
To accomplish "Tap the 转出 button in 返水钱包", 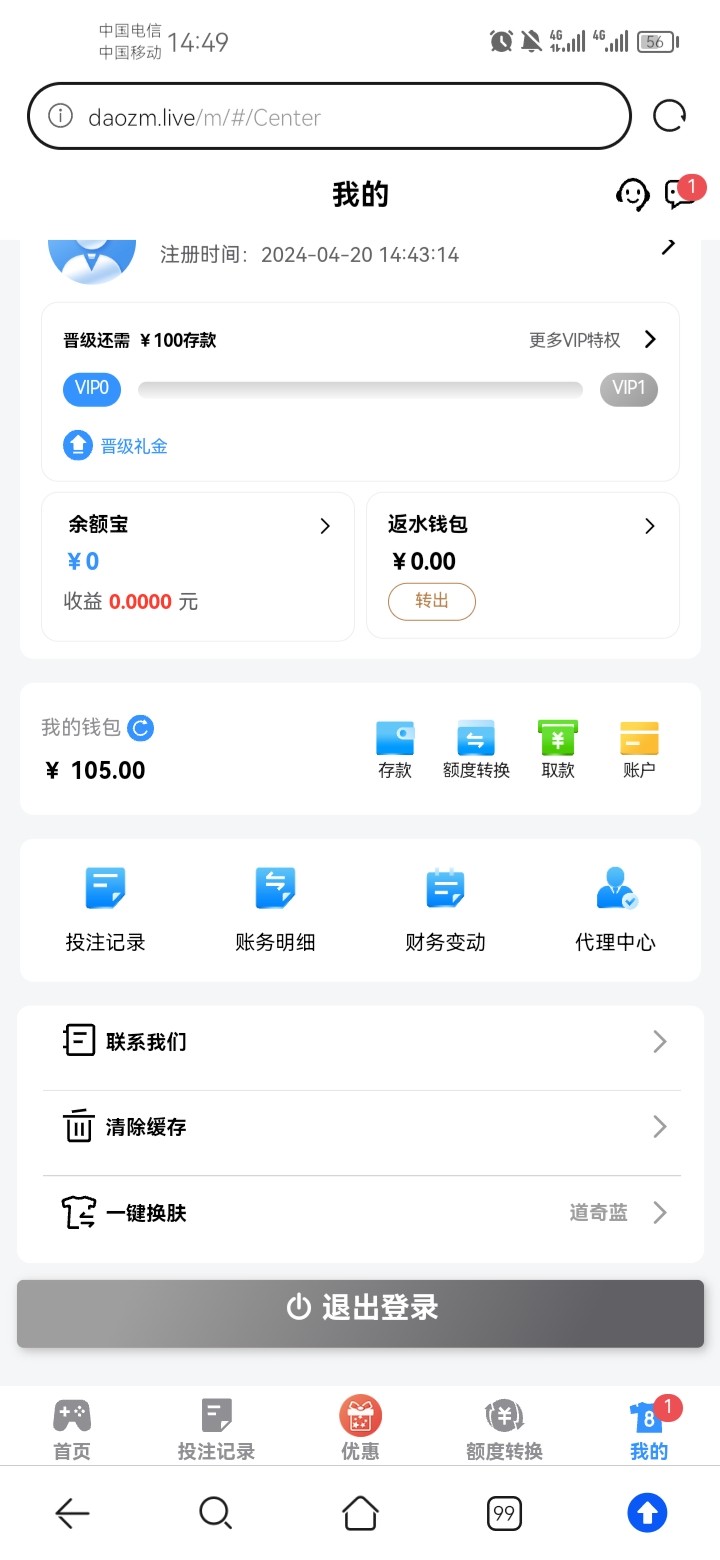I will coord(432,601).
